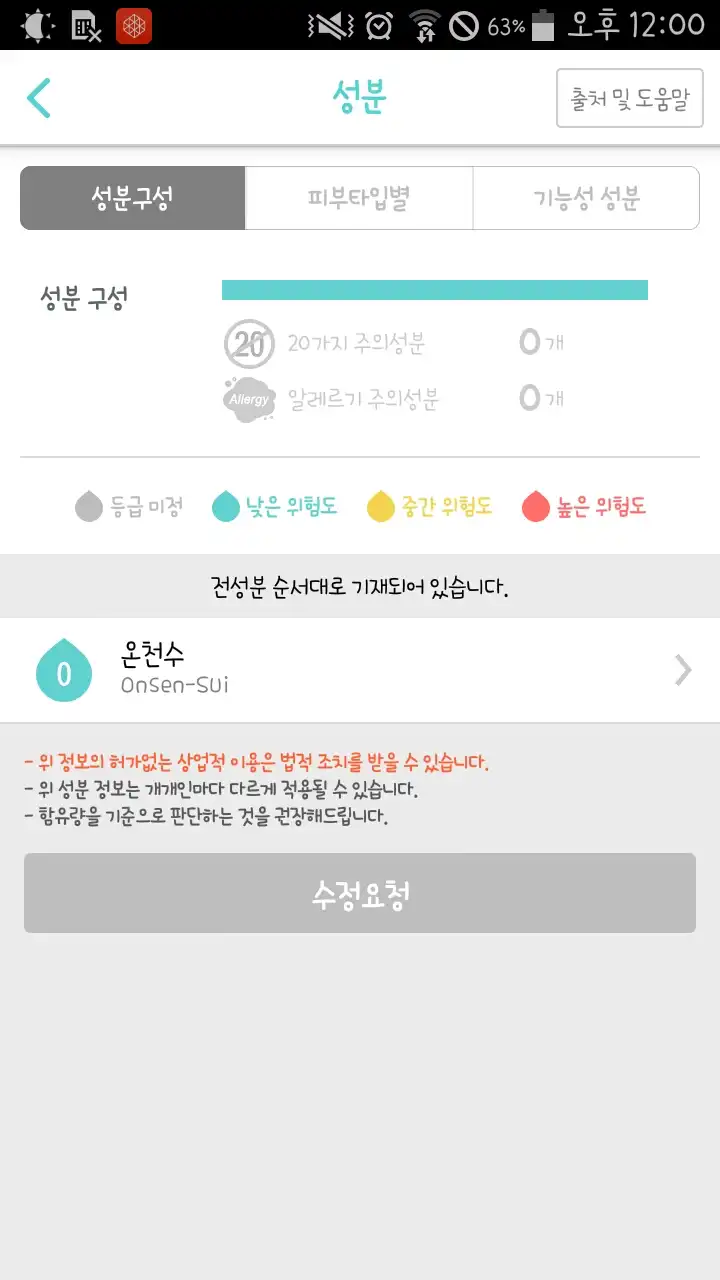The height and width of the screenshot is (1280, 720).
Task: Open '출처 및 도움말' help button
Action: coord(629,96)
